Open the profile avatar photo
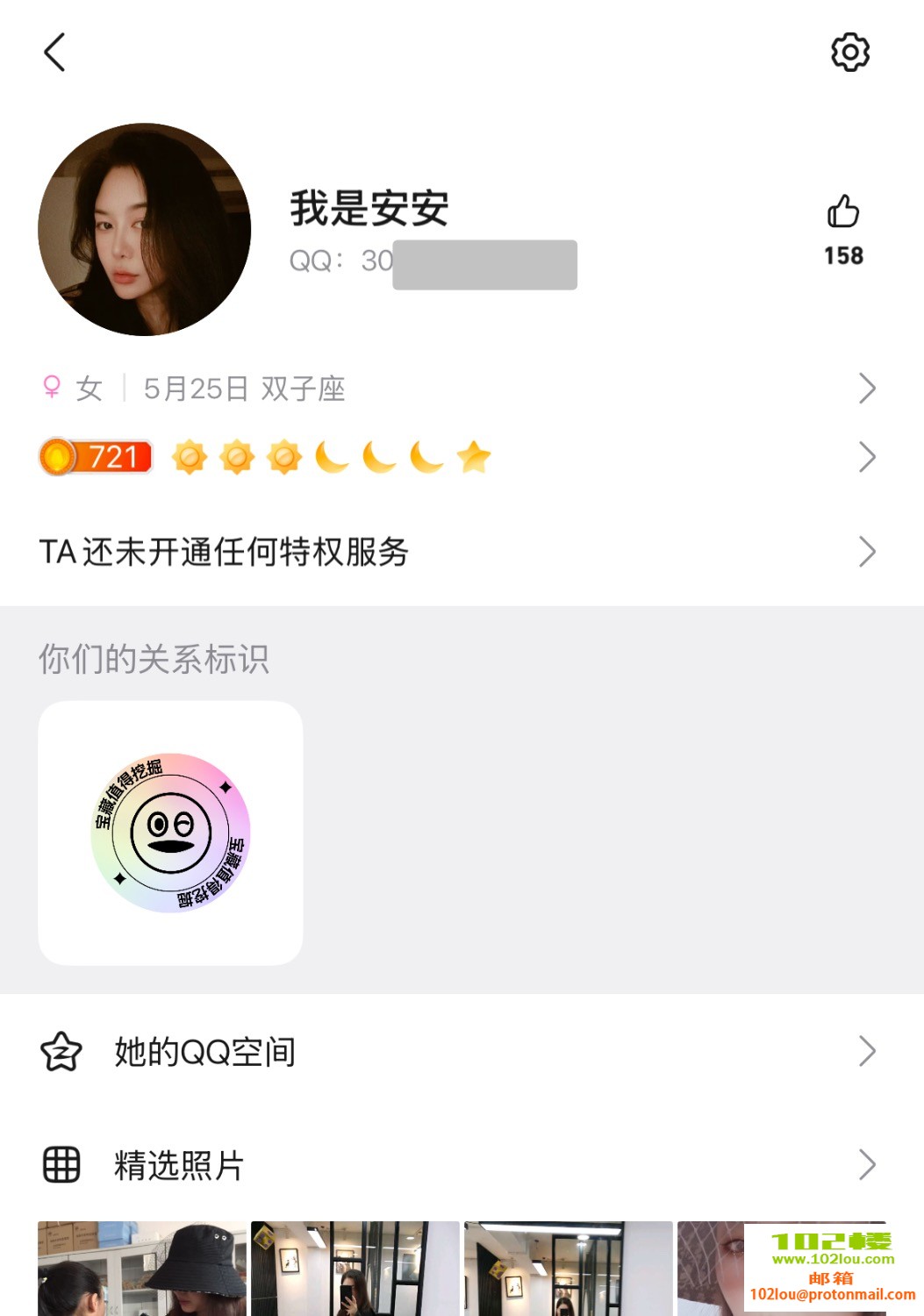 [x=145, y=230]
